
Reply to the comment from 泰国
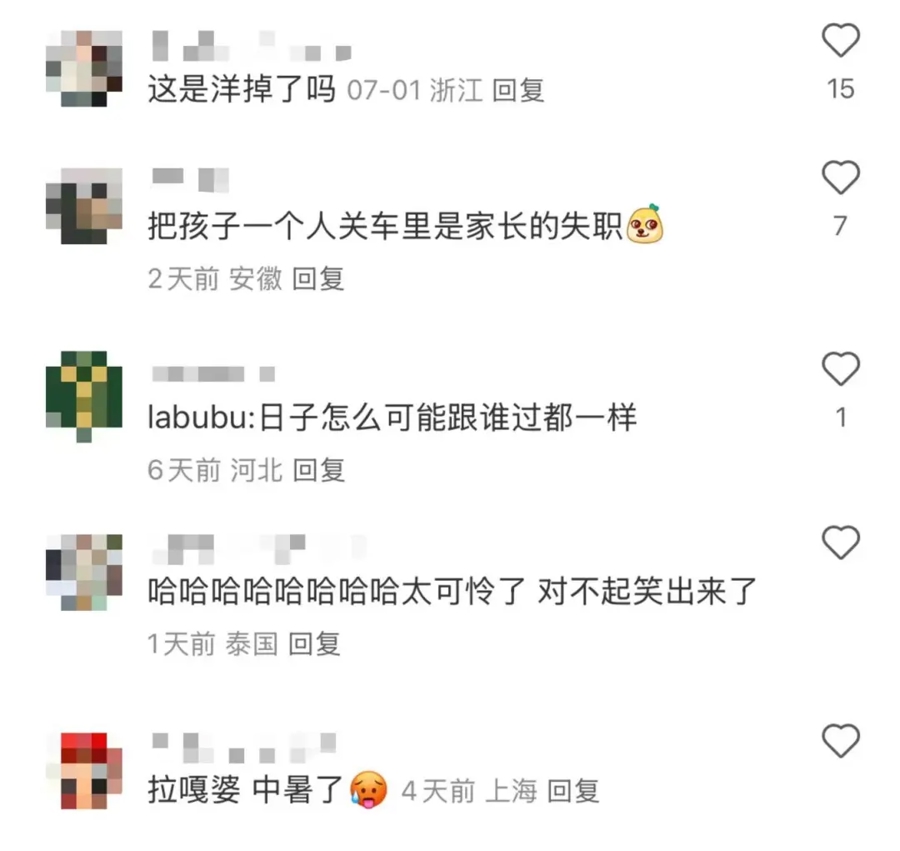coord(315,644)
